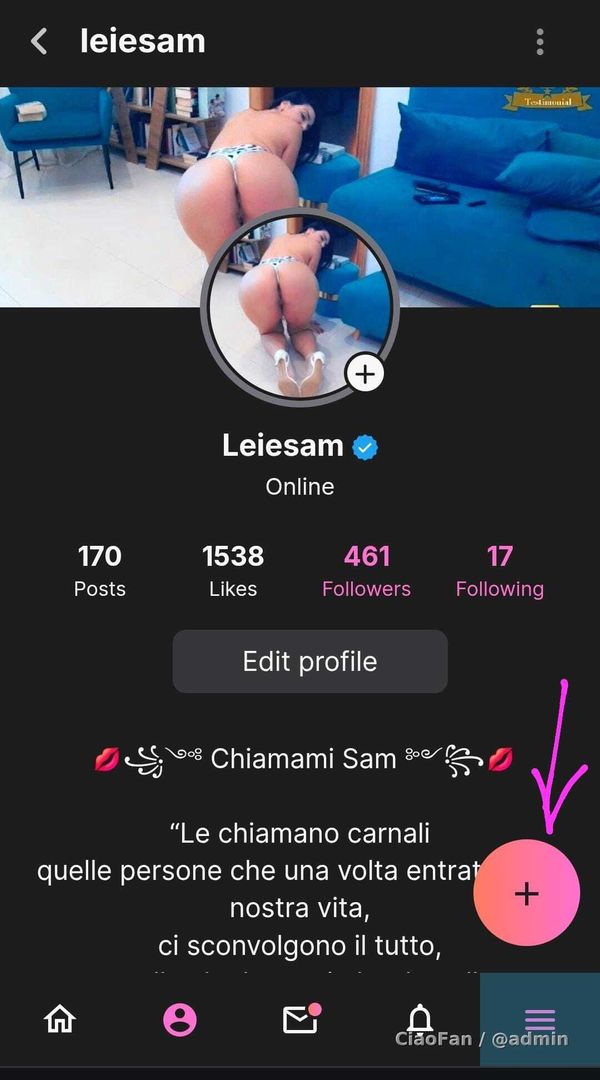Switch to the profile tab
The width and height of the screenshot is (600, 1080).
pos(180,1019)
